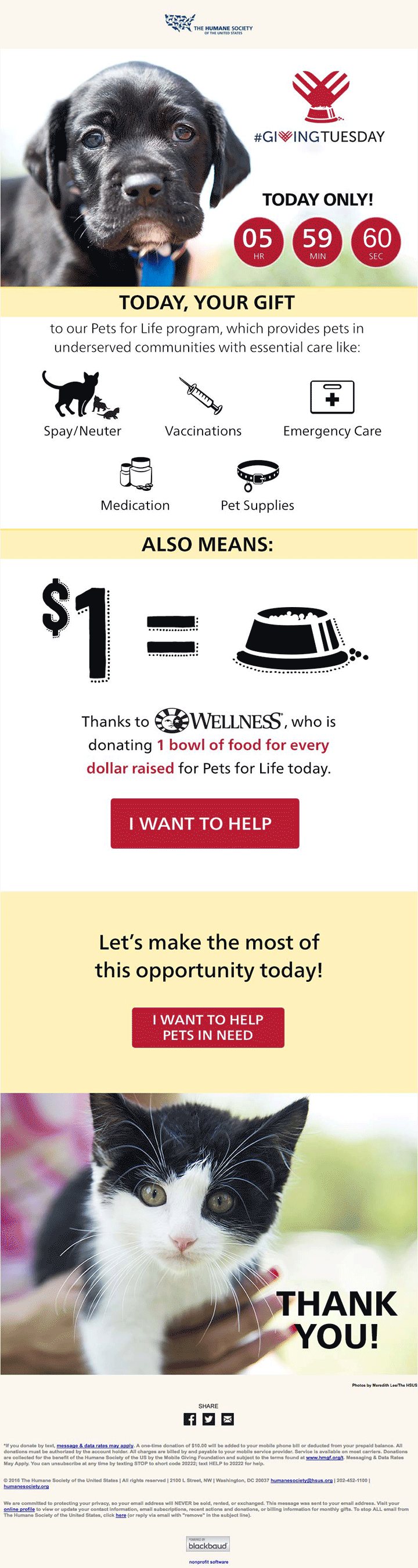The width and height of the screenshot is (418, 1568).
Task: Email humanesociety@hsus.org from the footer
Action: 301,1480
